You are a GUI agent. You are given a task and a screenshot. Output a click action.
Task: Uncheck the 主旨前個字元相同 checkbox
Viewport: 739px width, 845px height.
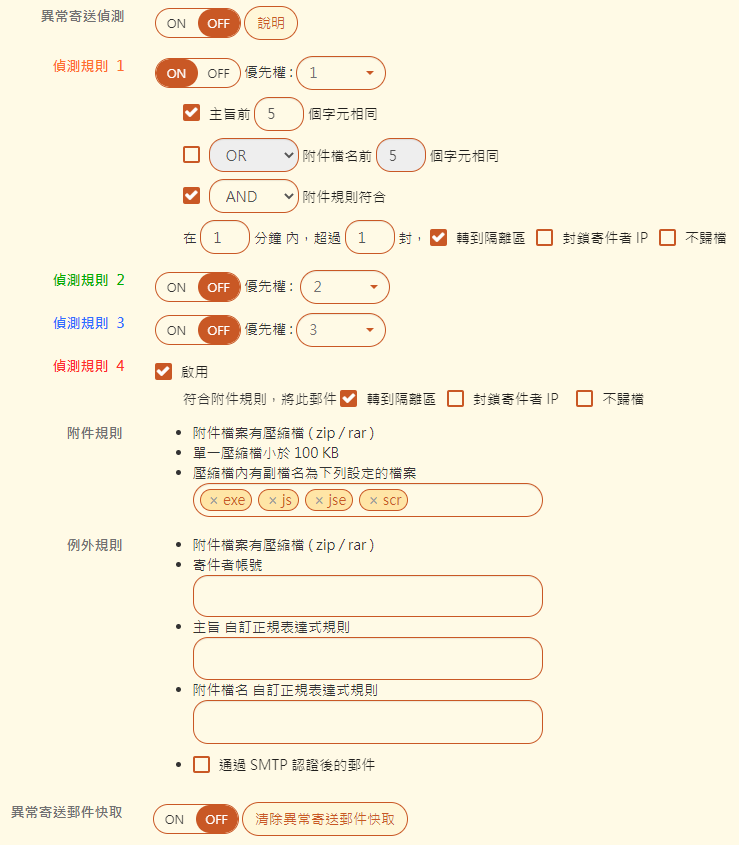click(192, 113)
